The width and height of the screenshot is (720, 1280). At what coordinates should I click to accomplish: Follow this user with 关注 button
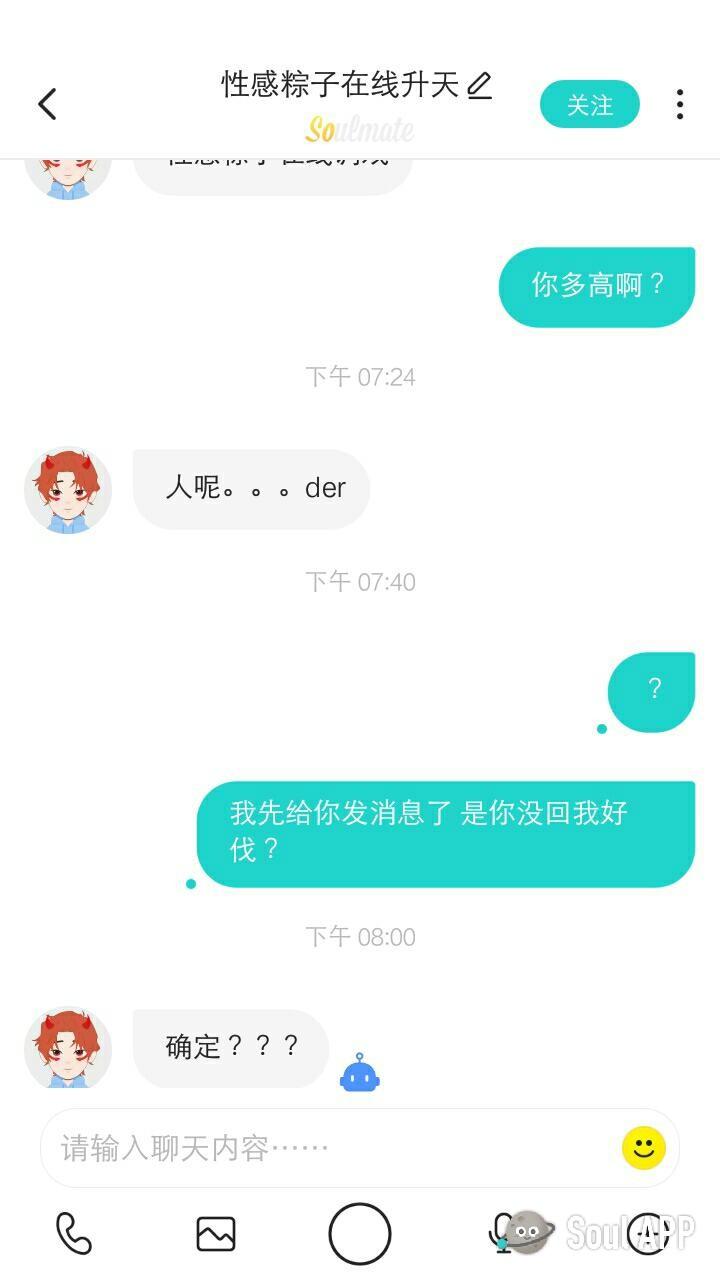coord(590,104)
